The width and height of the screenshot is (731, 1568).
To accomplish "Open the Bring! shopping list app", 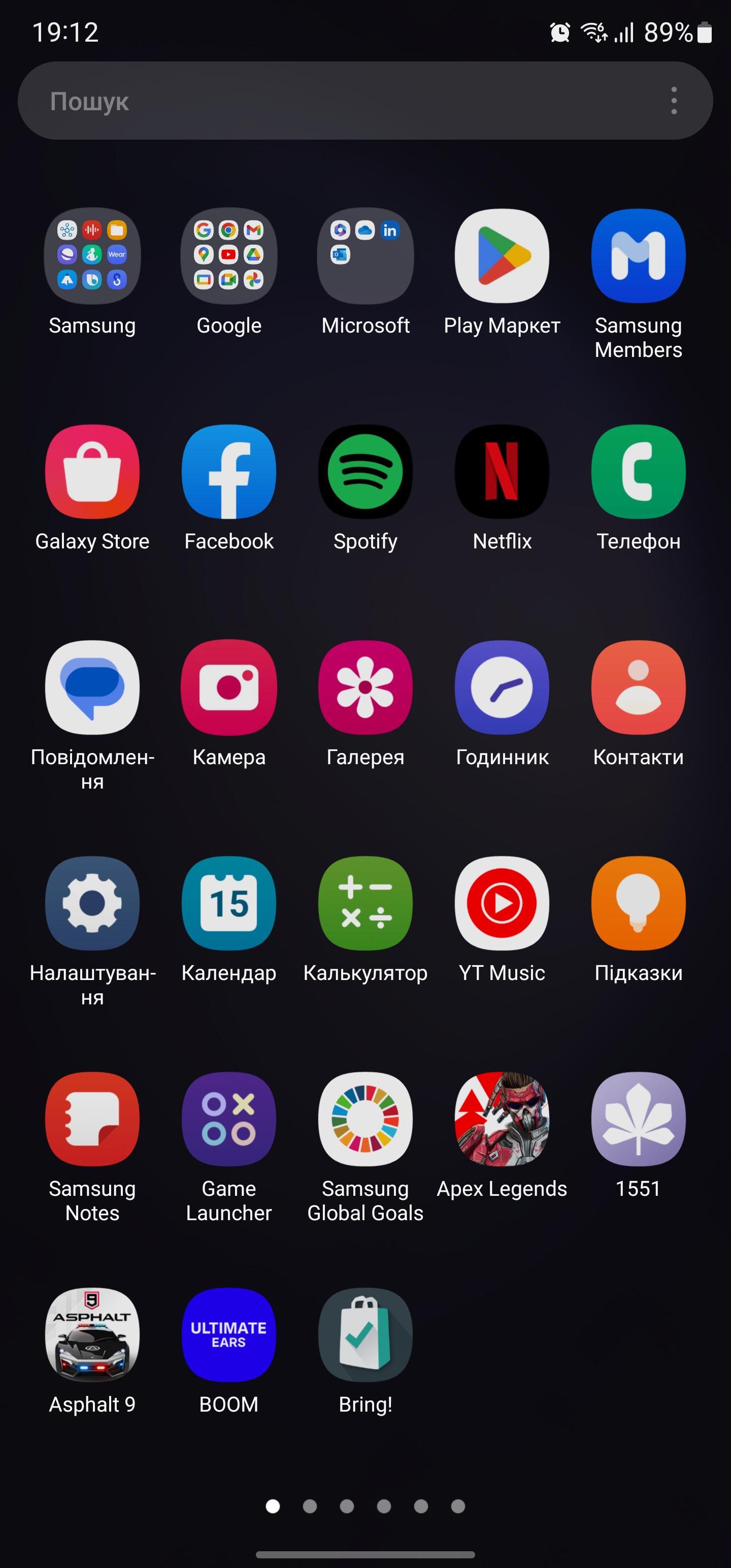I will click(x=365, y=1335).
